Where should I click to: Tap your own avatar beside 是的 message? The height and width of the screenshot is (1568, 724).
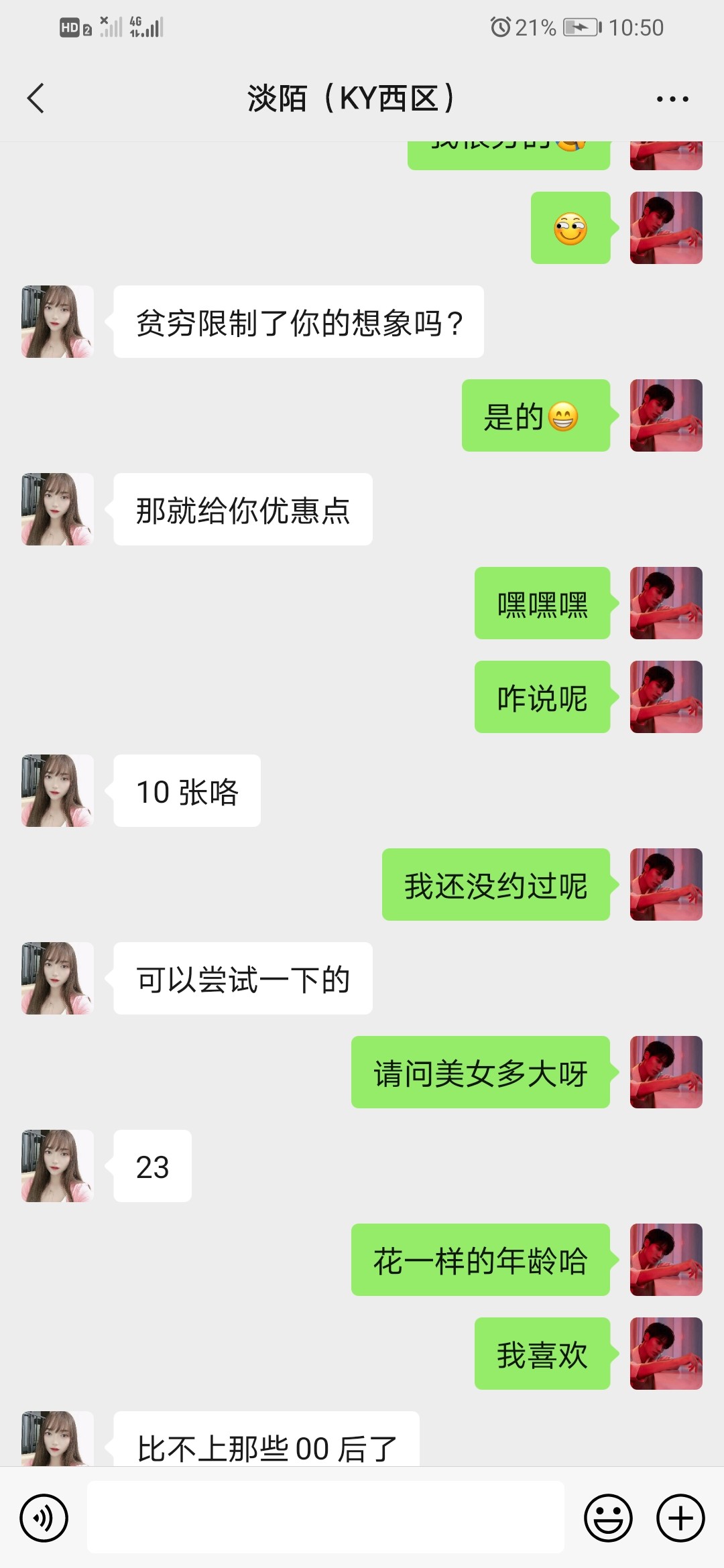[x=666, y=415]
